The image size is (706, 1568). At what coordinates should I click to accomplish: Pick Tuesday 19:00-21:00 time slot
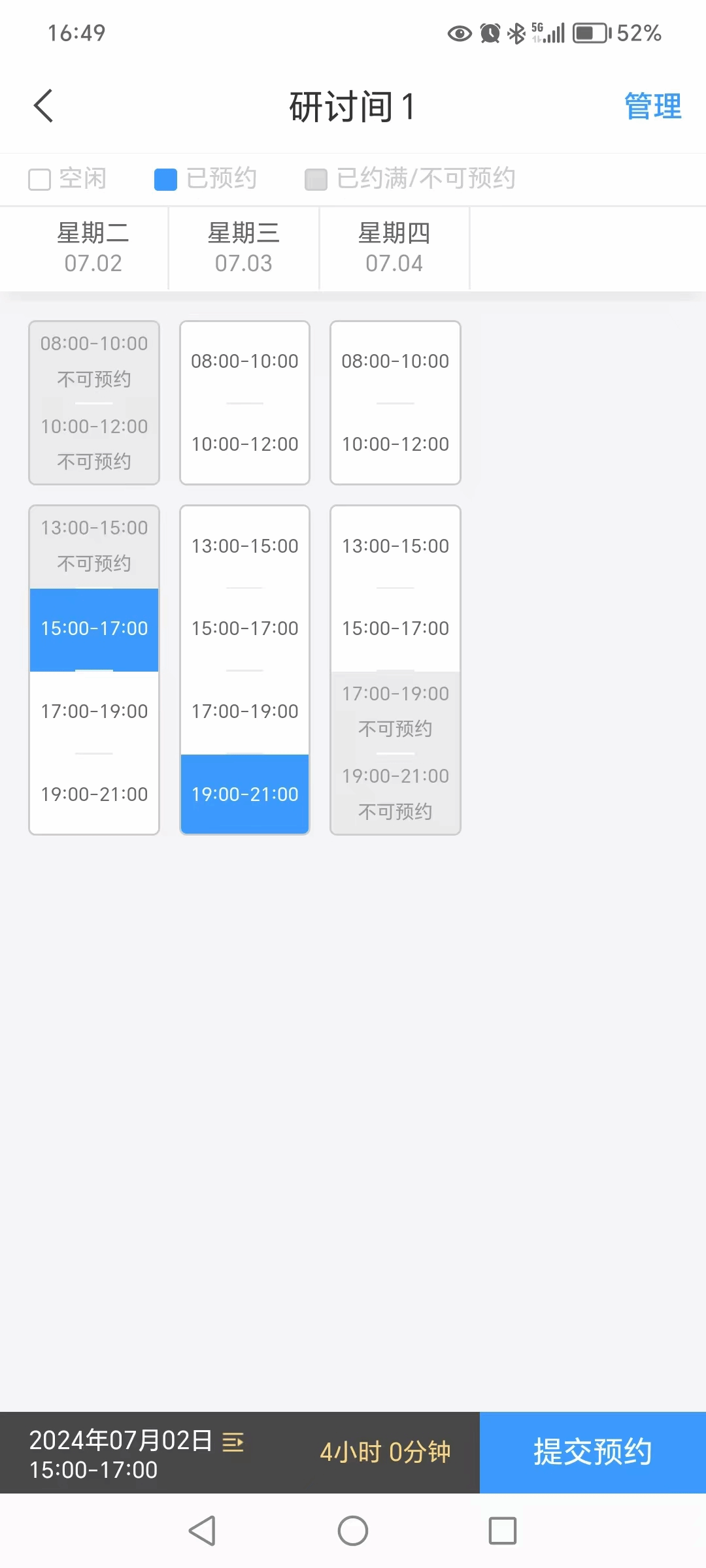(x=94, y=794)
